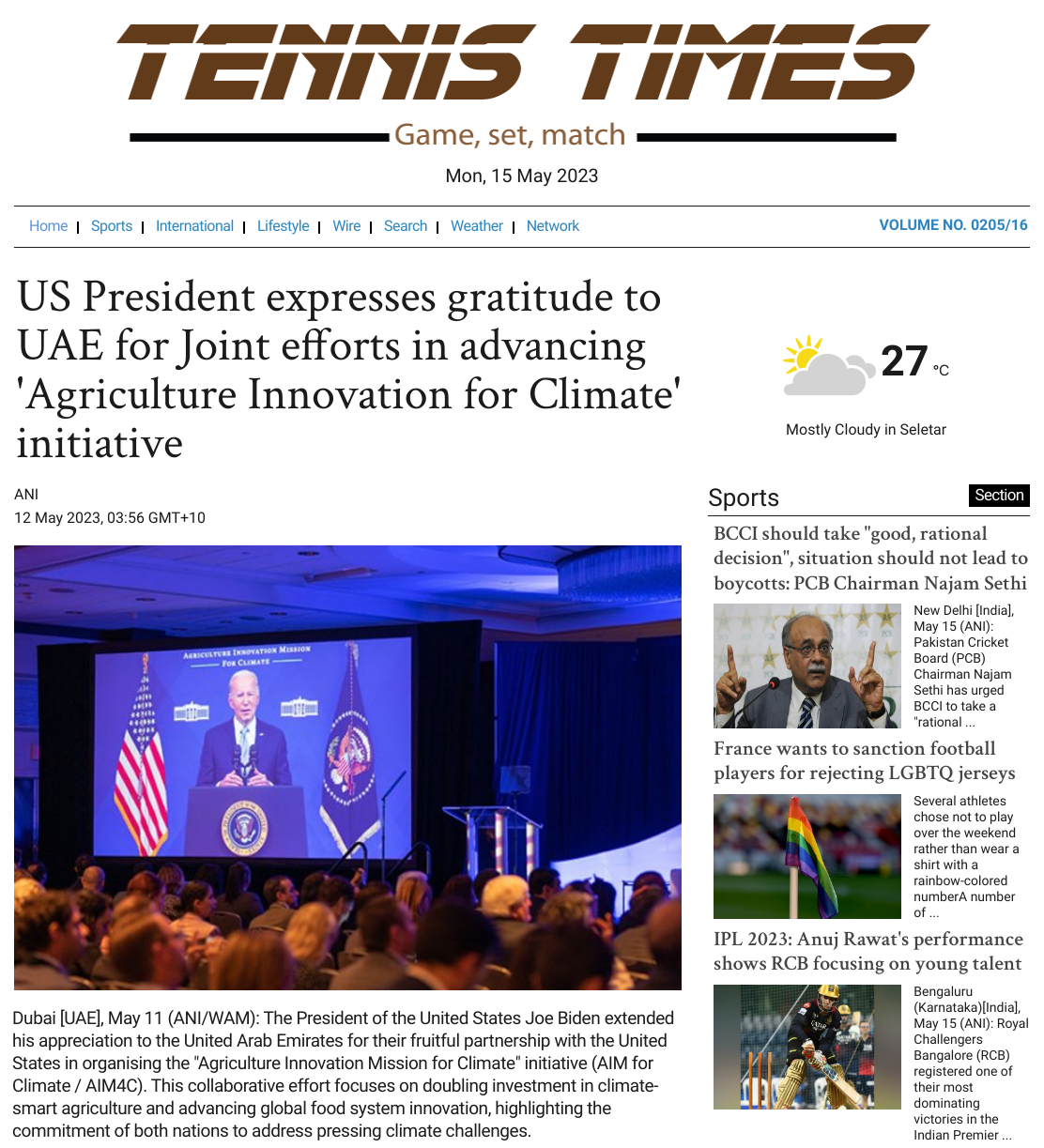This screenshot has height=1148, width=1044.
Task: Read the BCCI rational decision headline
Action: pyautogui.click(x=870, y=559)
